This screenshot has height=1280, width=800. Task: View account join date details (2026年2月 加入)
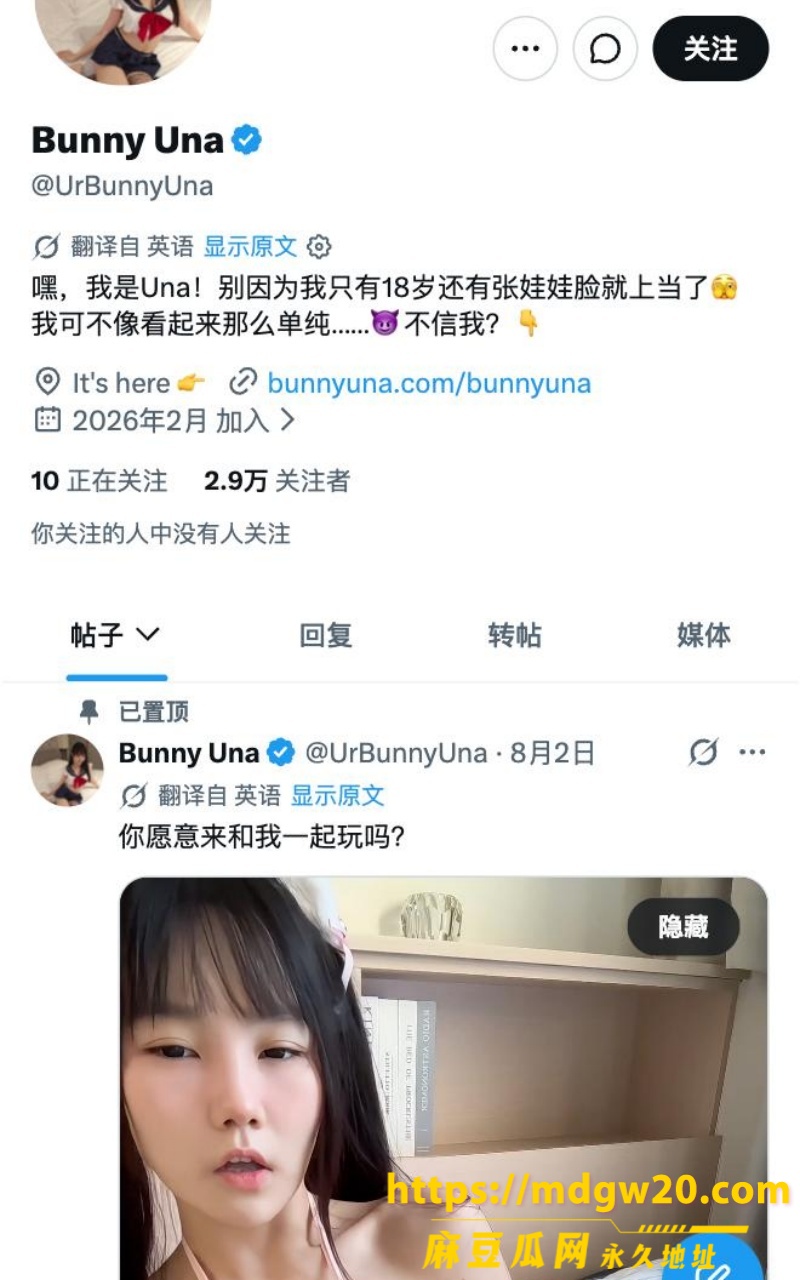165,420
